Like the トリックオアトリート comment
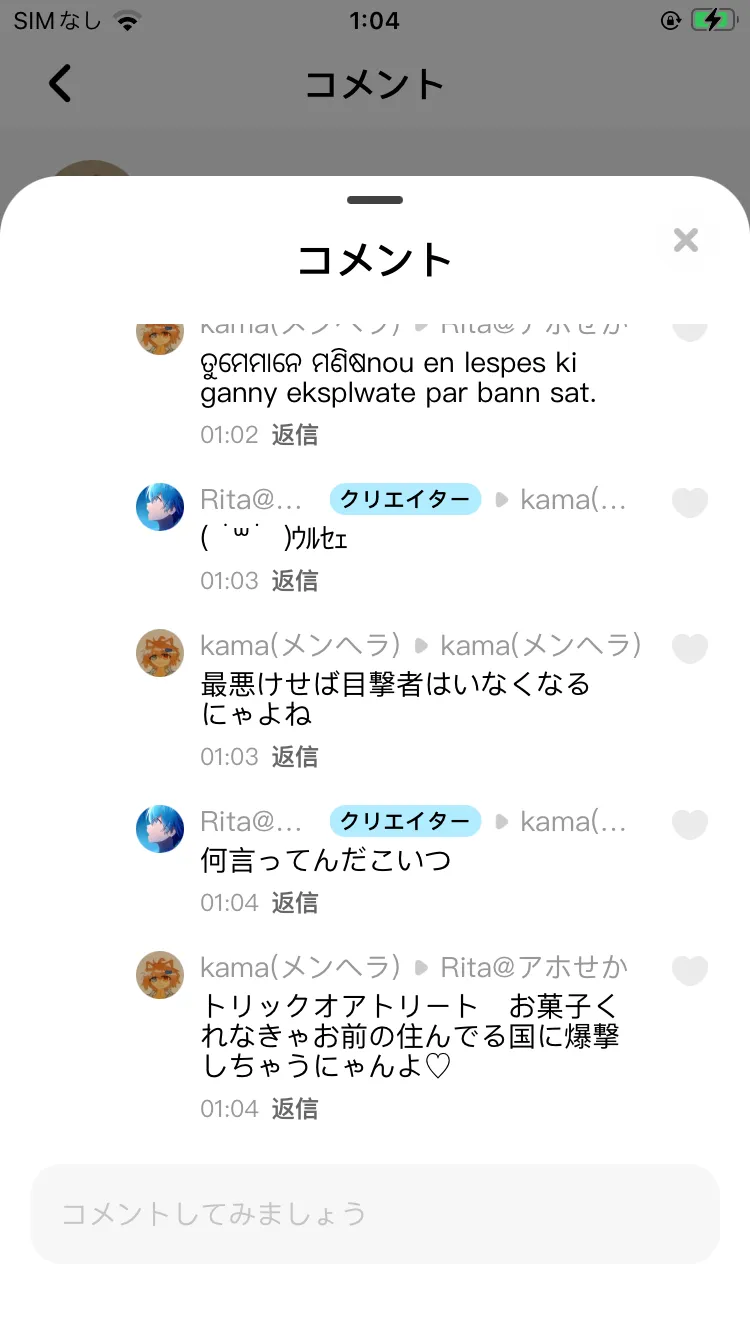The image size is (750, 1334). point(689,970)
